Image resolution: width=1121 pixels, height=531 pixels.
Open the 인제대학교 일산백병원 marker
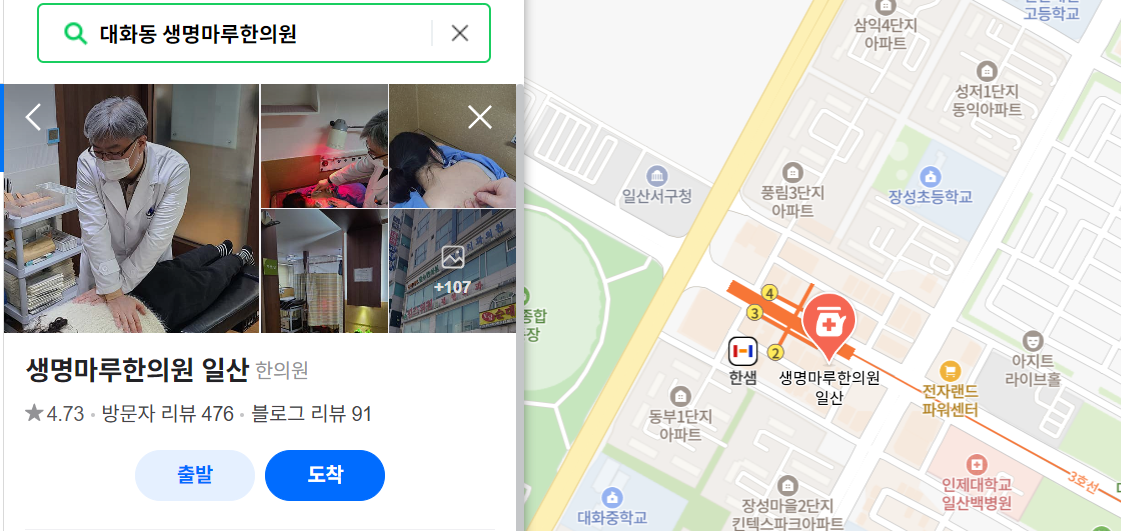[976, 465]
